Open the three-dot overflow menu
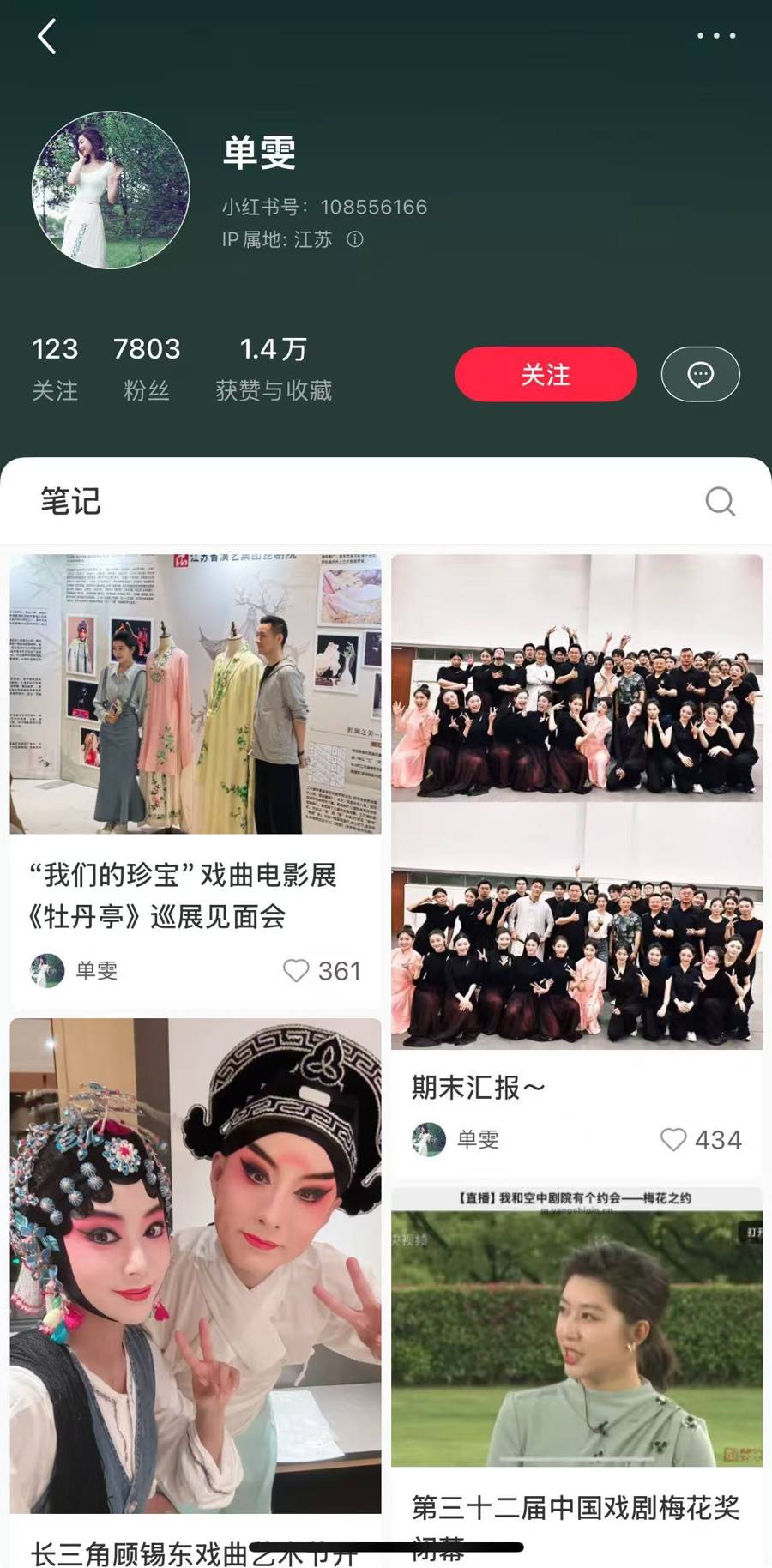 tap(715, 36)
